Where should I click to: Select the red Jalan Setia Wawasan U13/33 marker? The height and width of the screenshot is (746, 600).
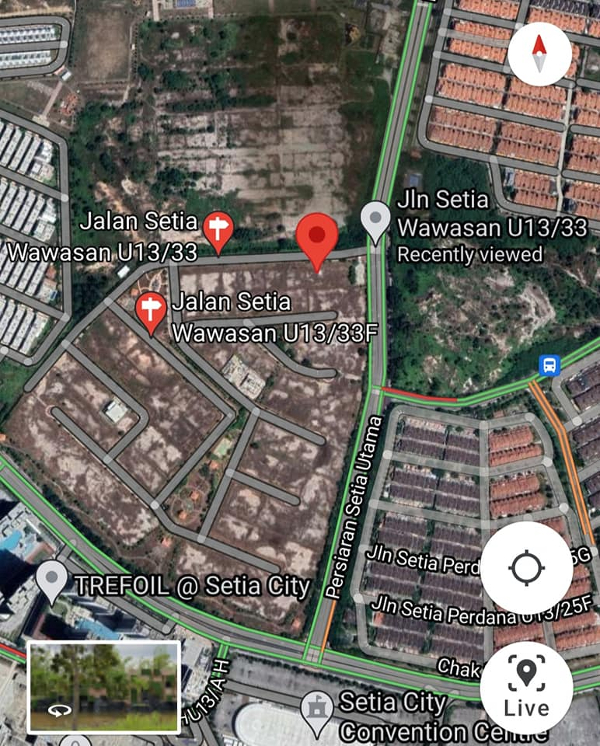pos(218,231)
